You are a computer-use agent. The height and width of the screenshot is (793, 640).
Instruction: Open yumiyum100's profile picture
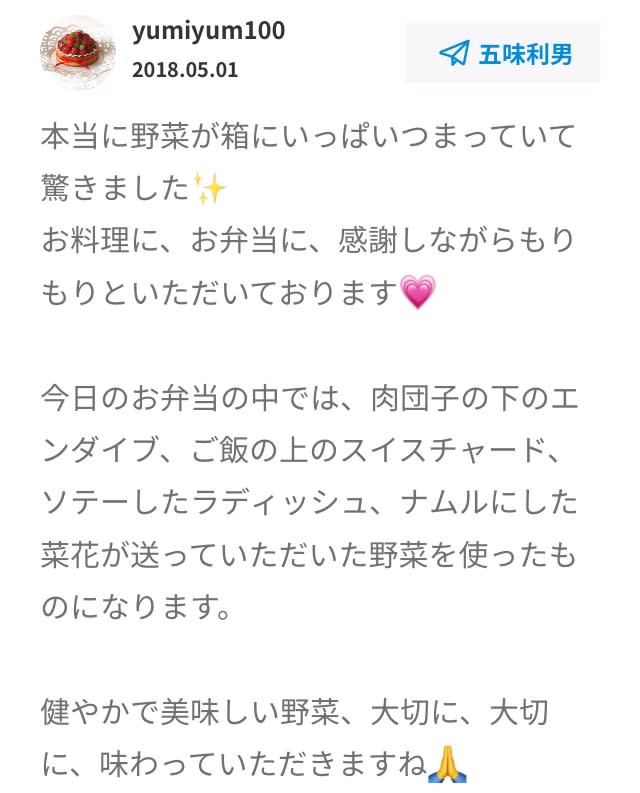[77, 52]
